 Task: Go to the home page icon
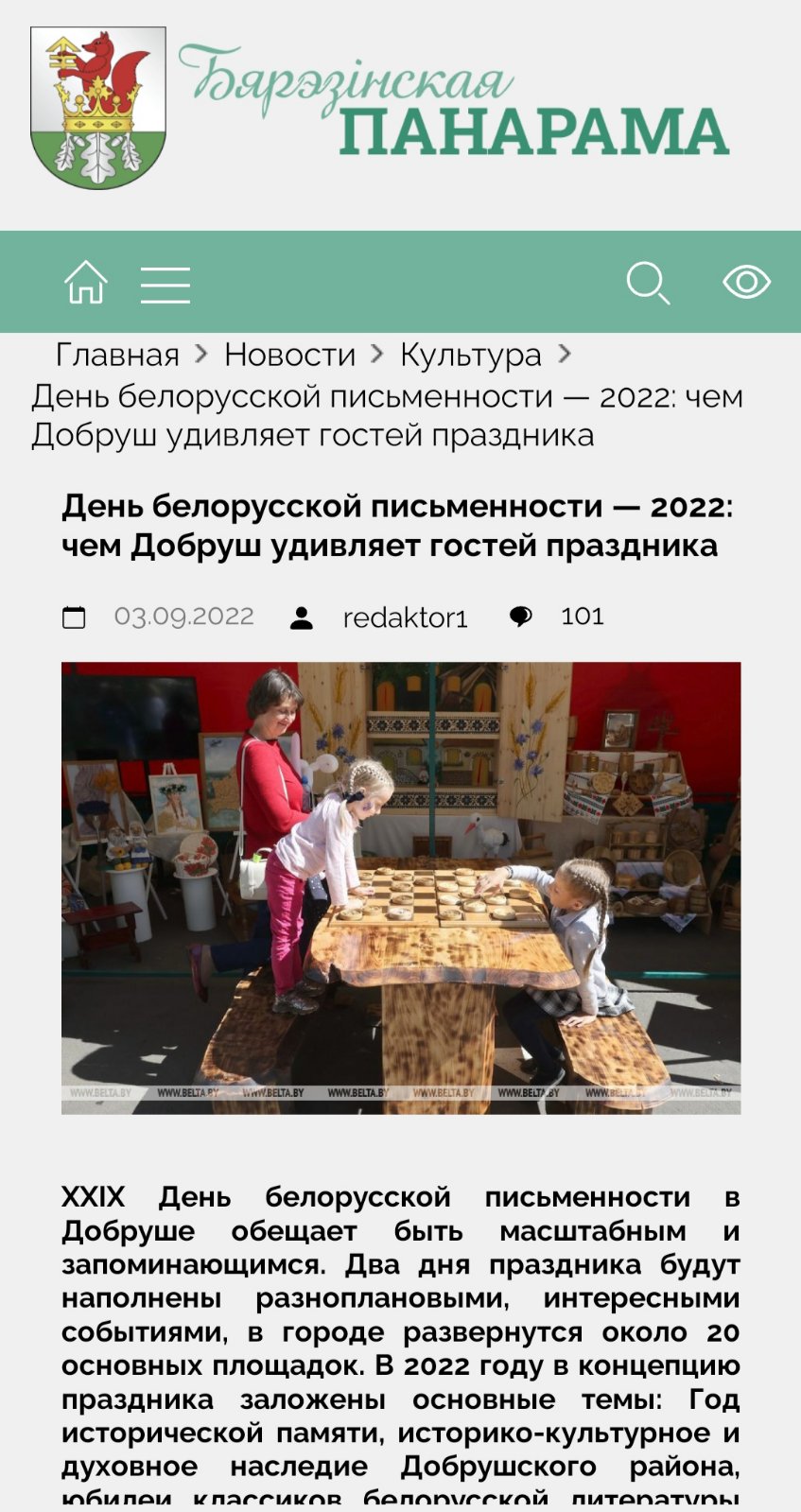(x=85, y=282)
